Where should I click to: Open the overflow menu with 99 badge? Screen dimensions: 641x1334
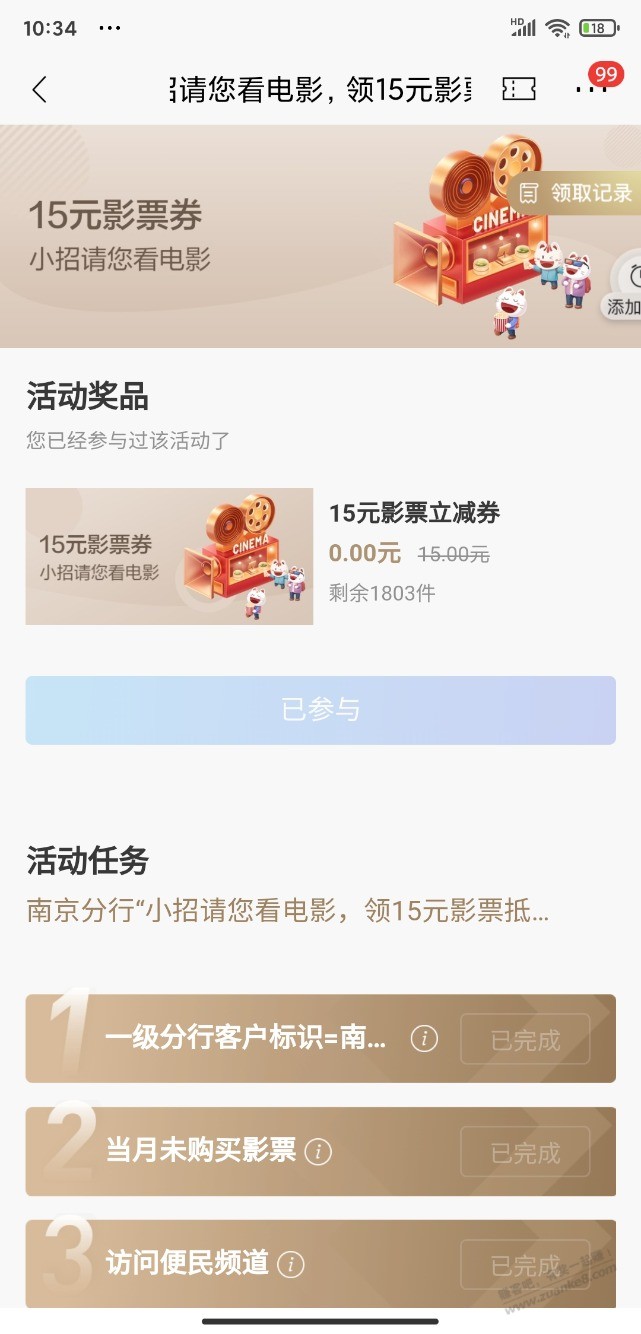[x=591, y=88]
